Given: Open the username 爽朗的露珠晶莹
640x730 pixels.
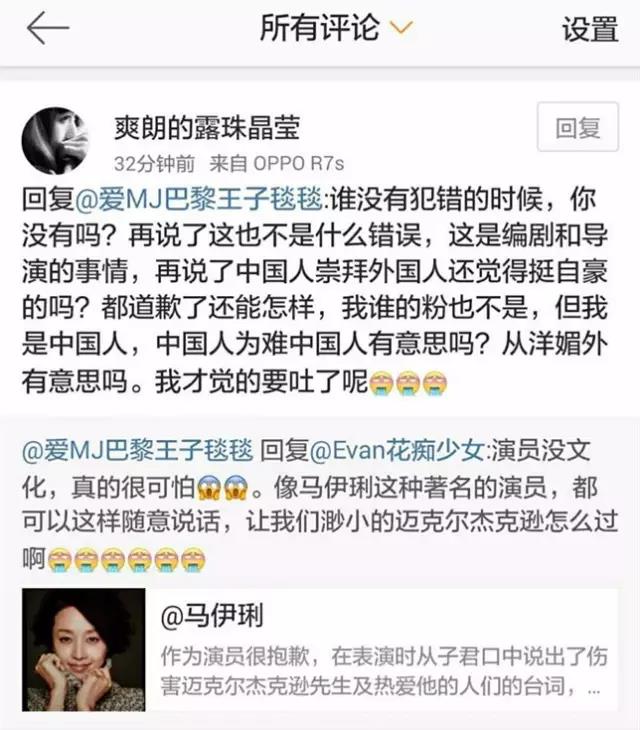Looking at the screenshot, I should tap(206, 127).
